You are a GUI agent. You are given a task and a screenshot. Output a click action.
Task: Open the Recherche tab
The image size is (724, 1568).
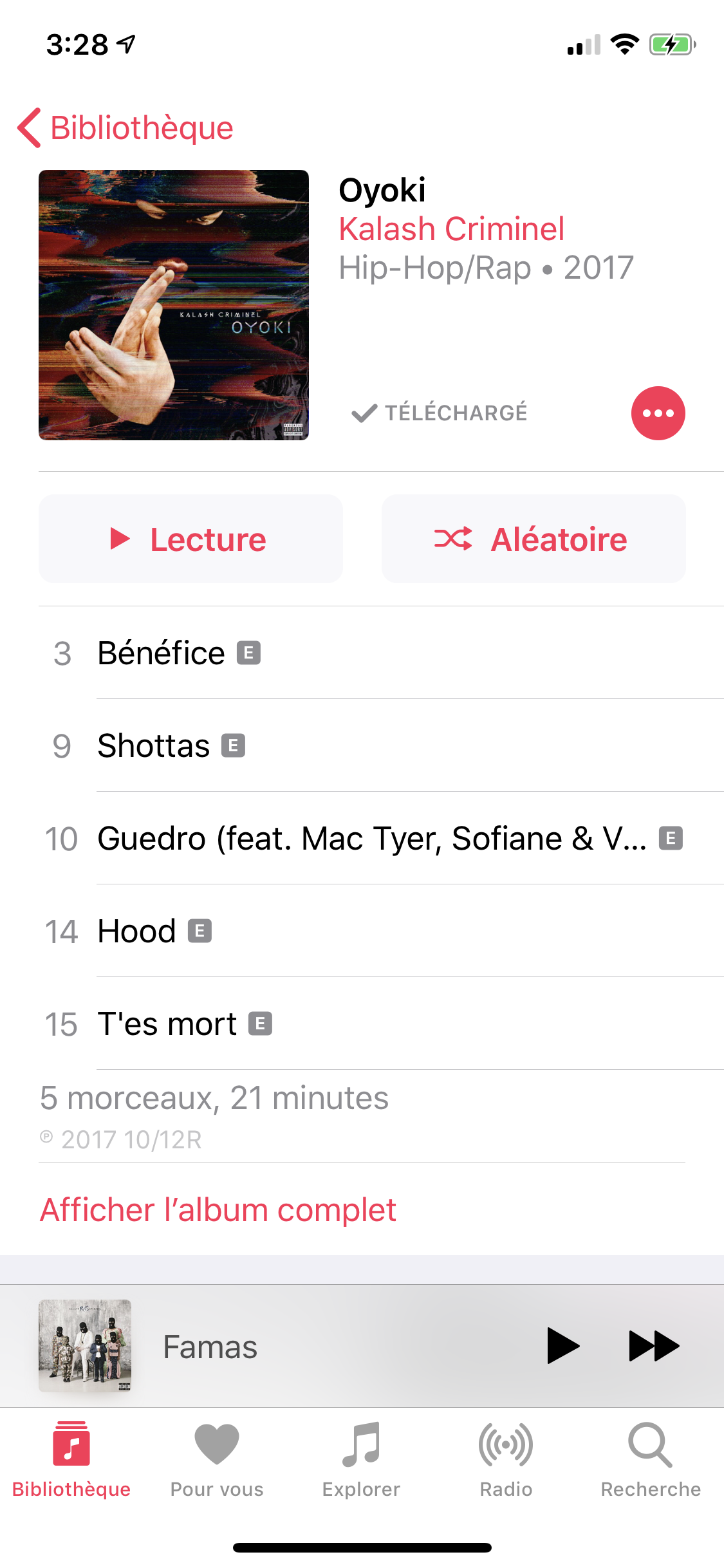click(x=651, y=1460)
